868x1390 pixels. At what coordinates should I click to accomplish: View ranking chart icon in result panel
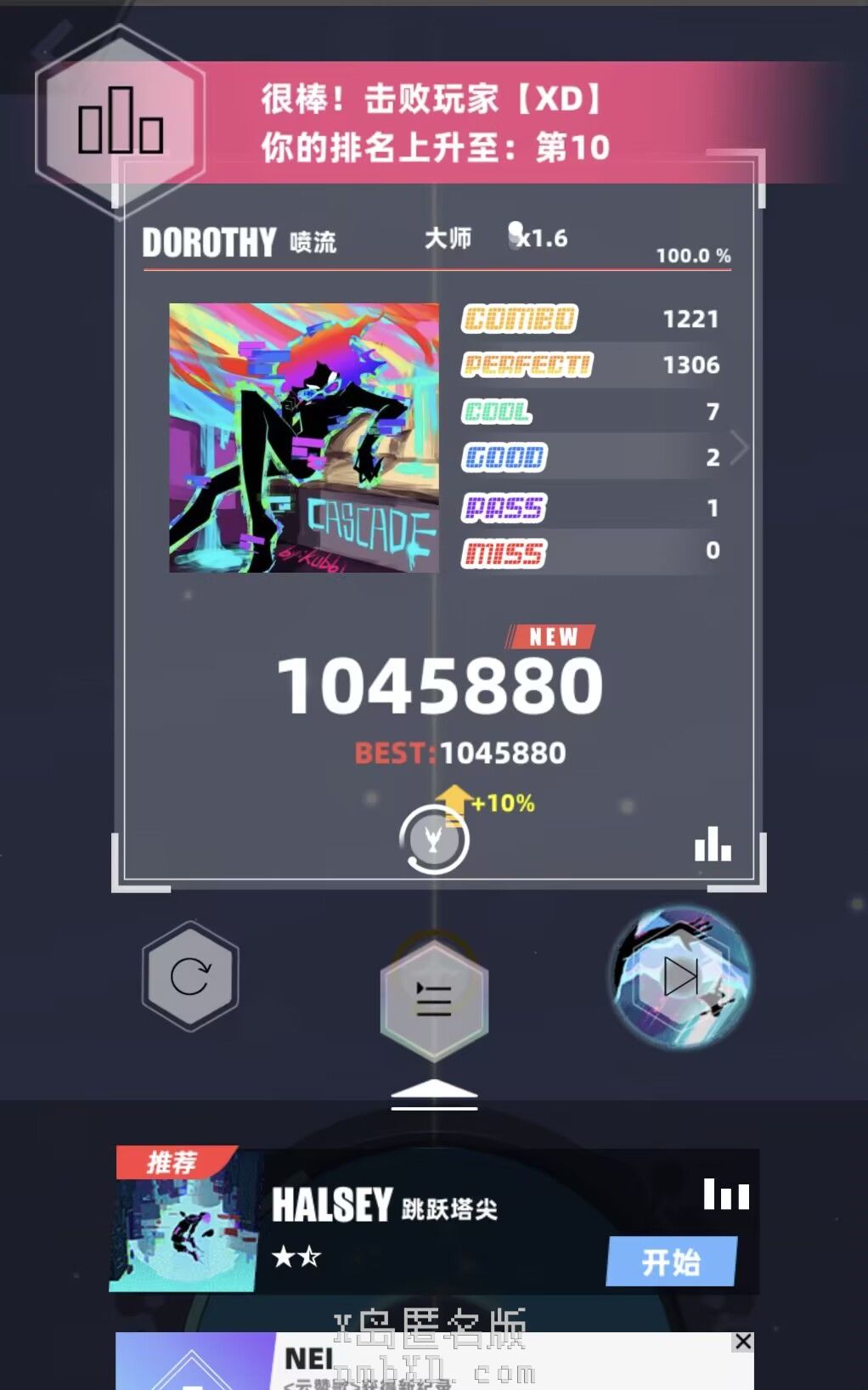point(713,845)
